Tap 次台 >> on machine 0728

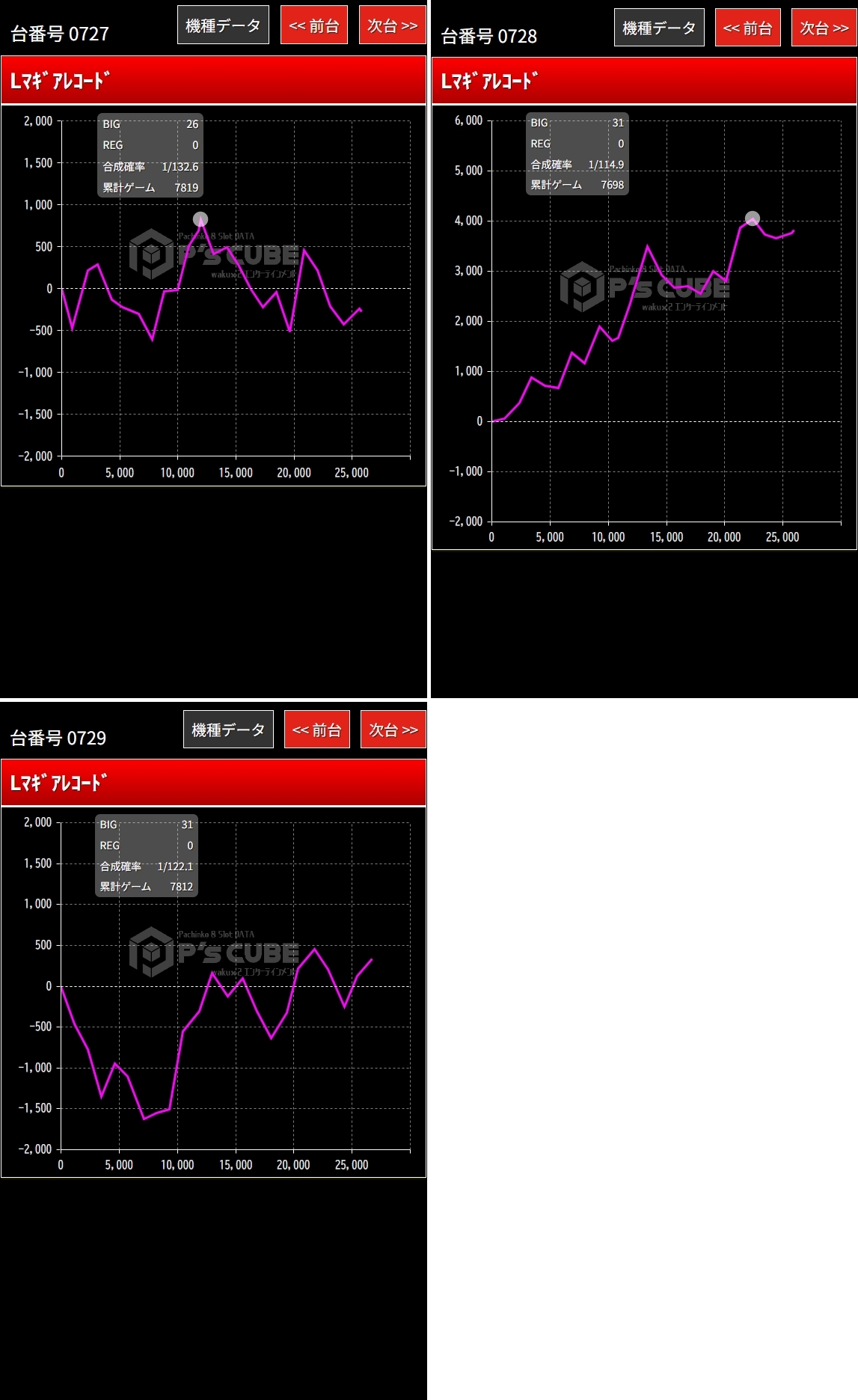coord(824,28)
